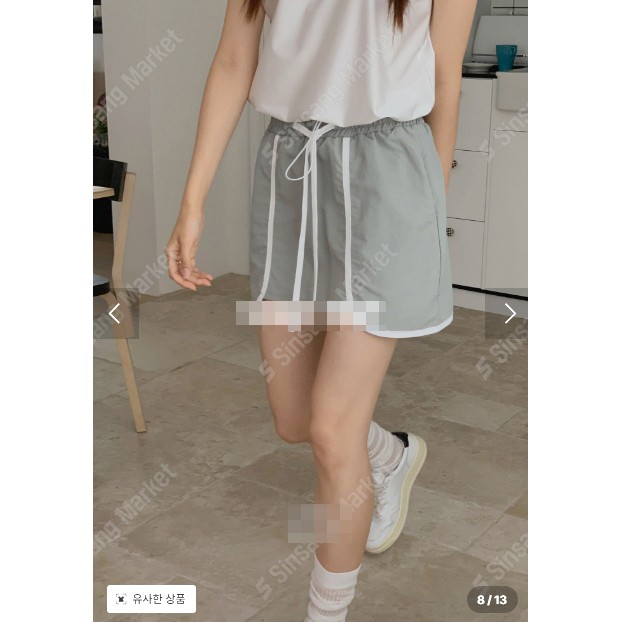Open similar products (유사한 상품)
The height and width of the screenshot is (622, 622).
pos(151,599)
